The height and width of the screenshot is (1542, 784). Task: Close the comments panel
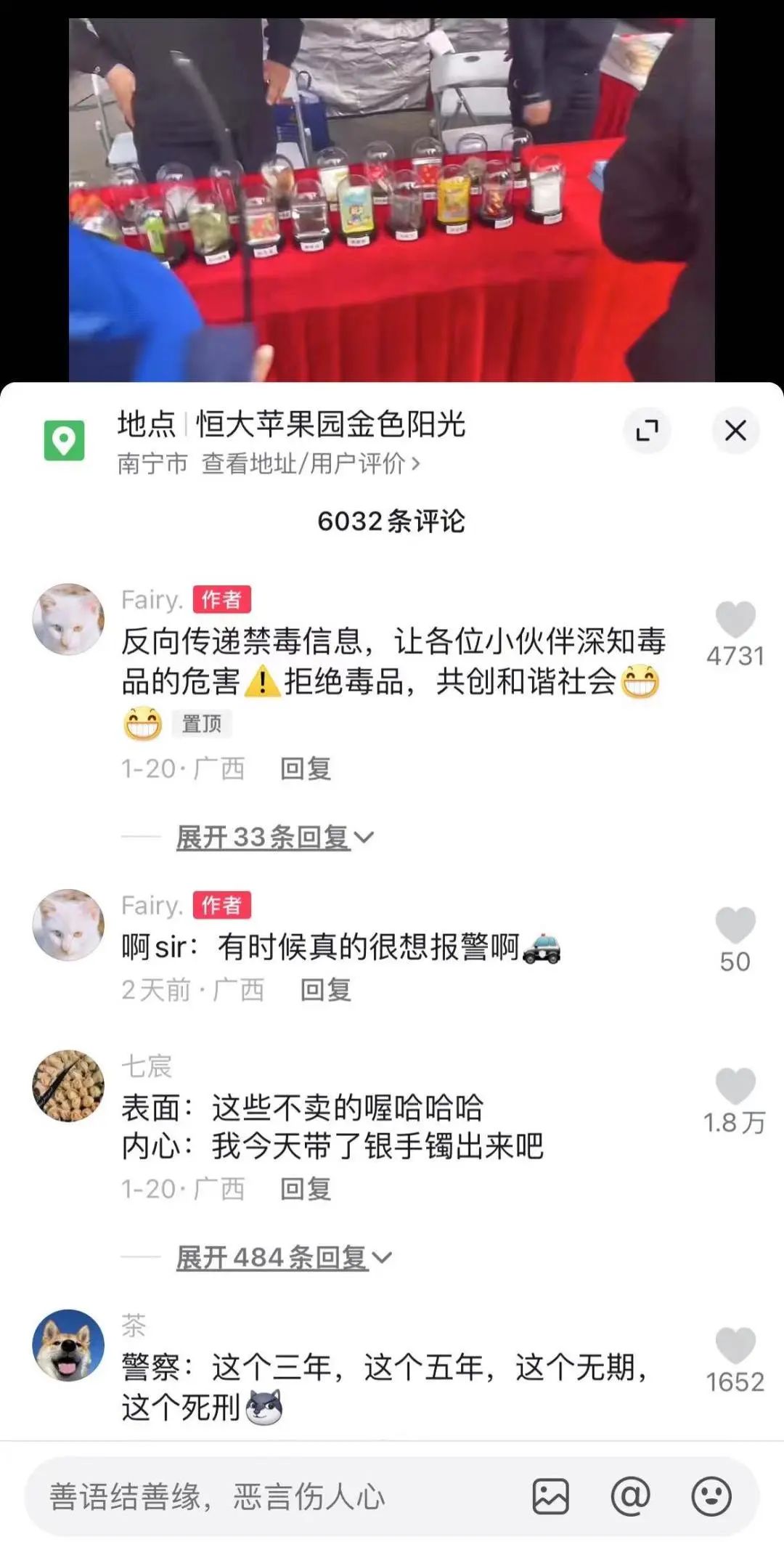coord(735,431)
